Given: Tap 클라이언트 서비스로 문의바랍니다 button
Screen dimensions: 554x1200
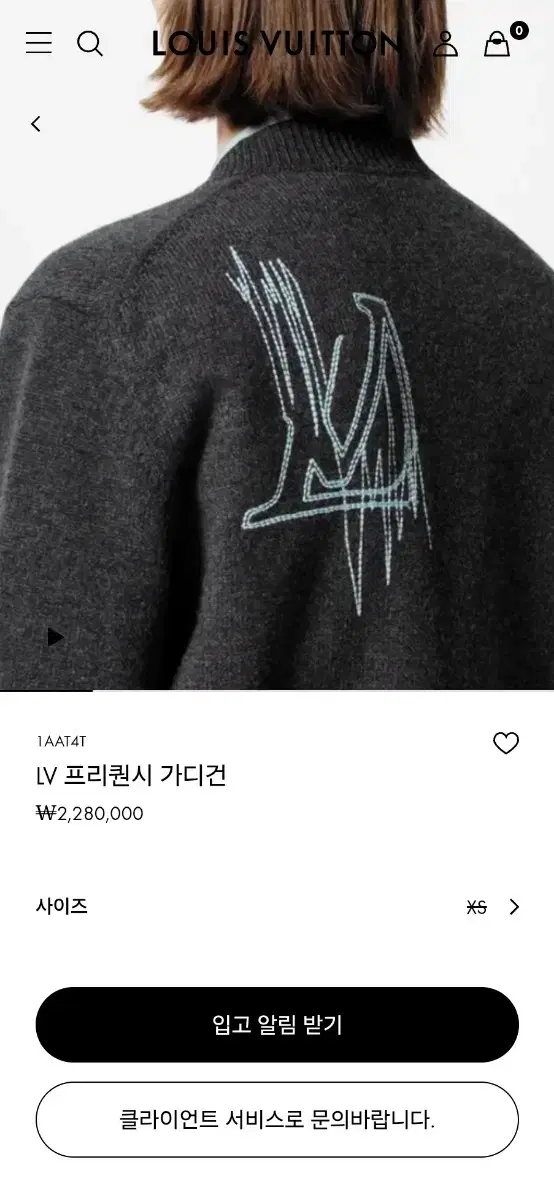Looking at the screenshot, I should pos(277,1120).
